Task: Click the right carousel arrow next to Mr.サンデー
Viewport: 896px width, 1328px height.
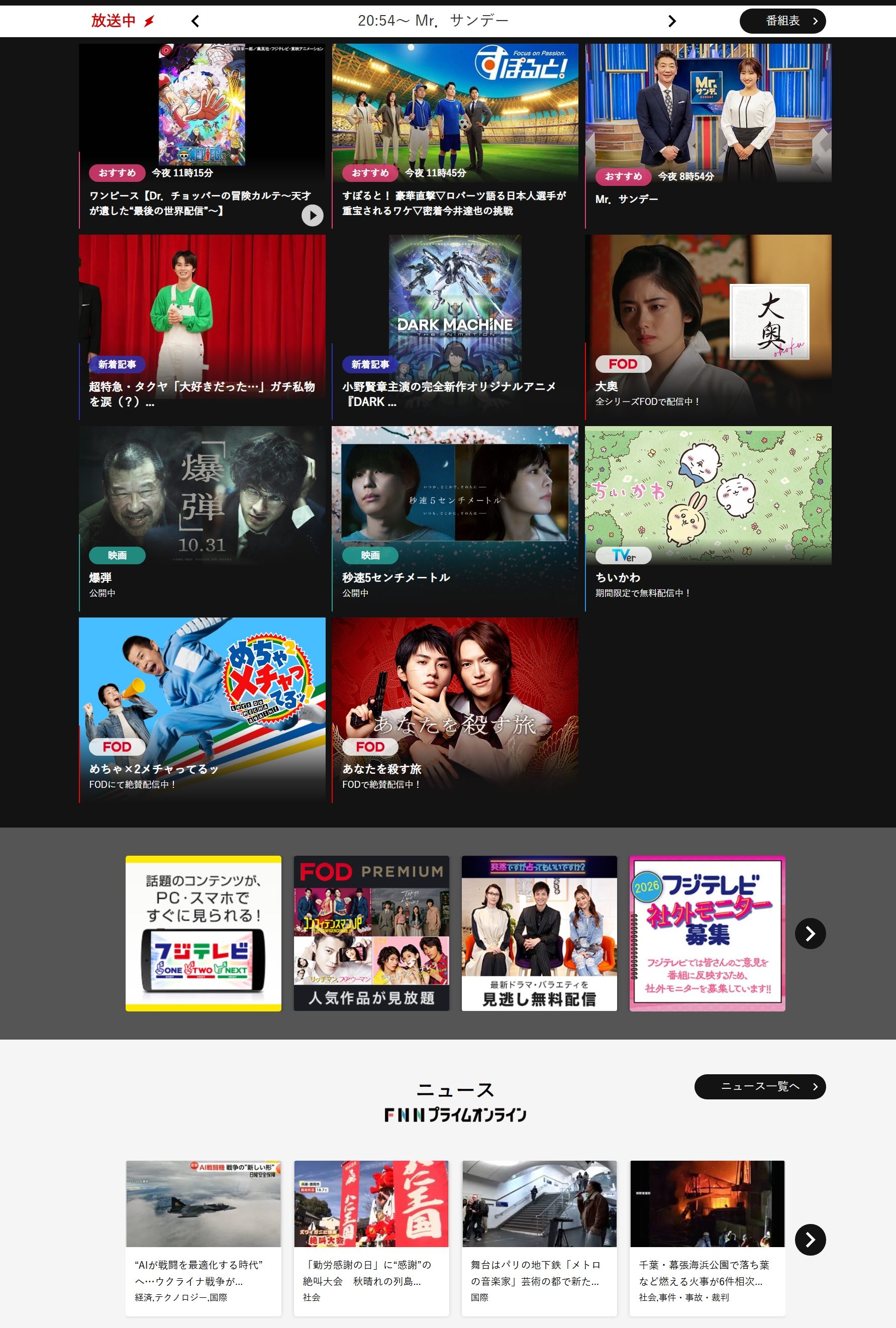Action: click(672, 21)
